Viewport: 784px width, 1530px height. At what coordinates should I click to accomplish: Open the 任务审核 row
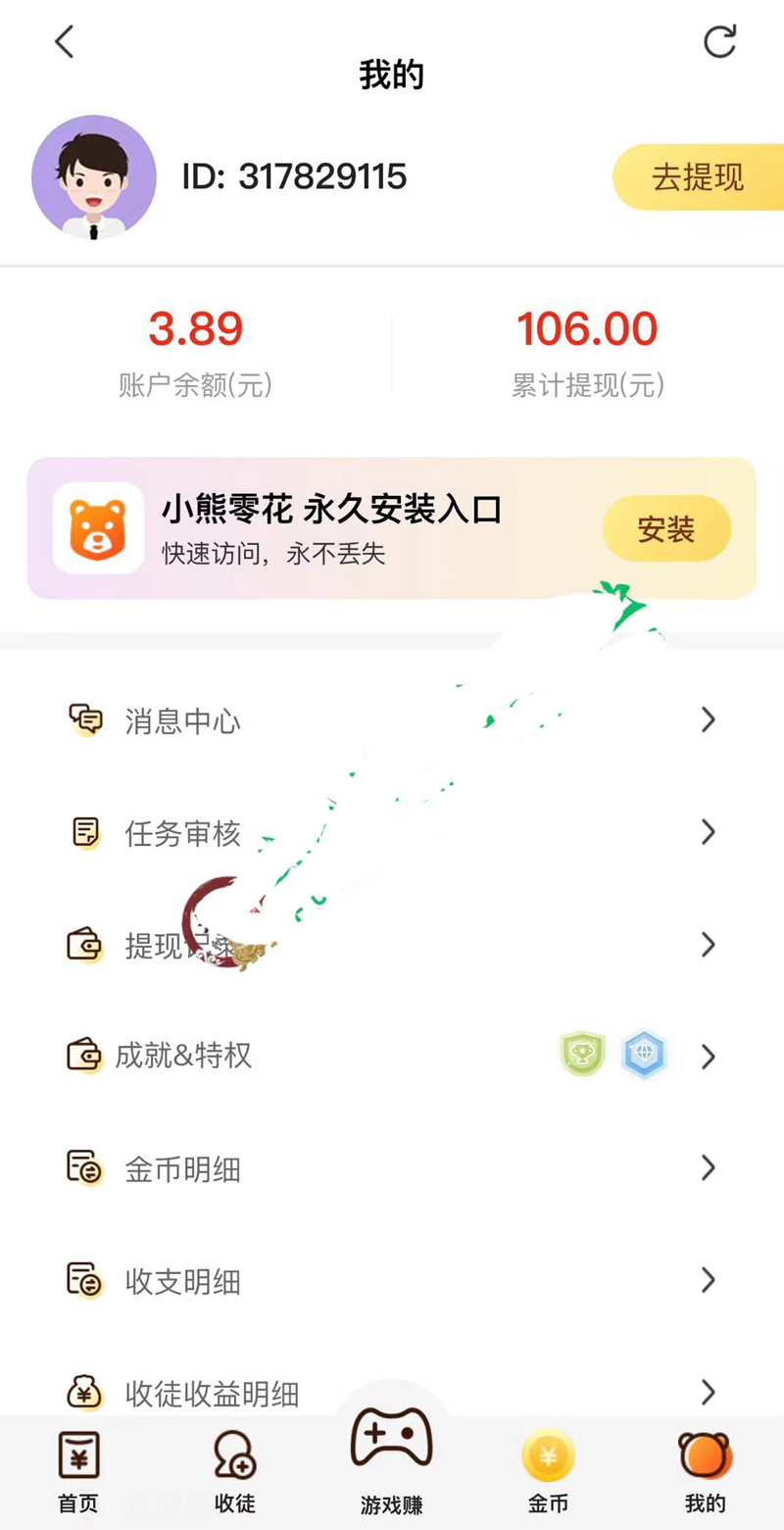(392, 833)
